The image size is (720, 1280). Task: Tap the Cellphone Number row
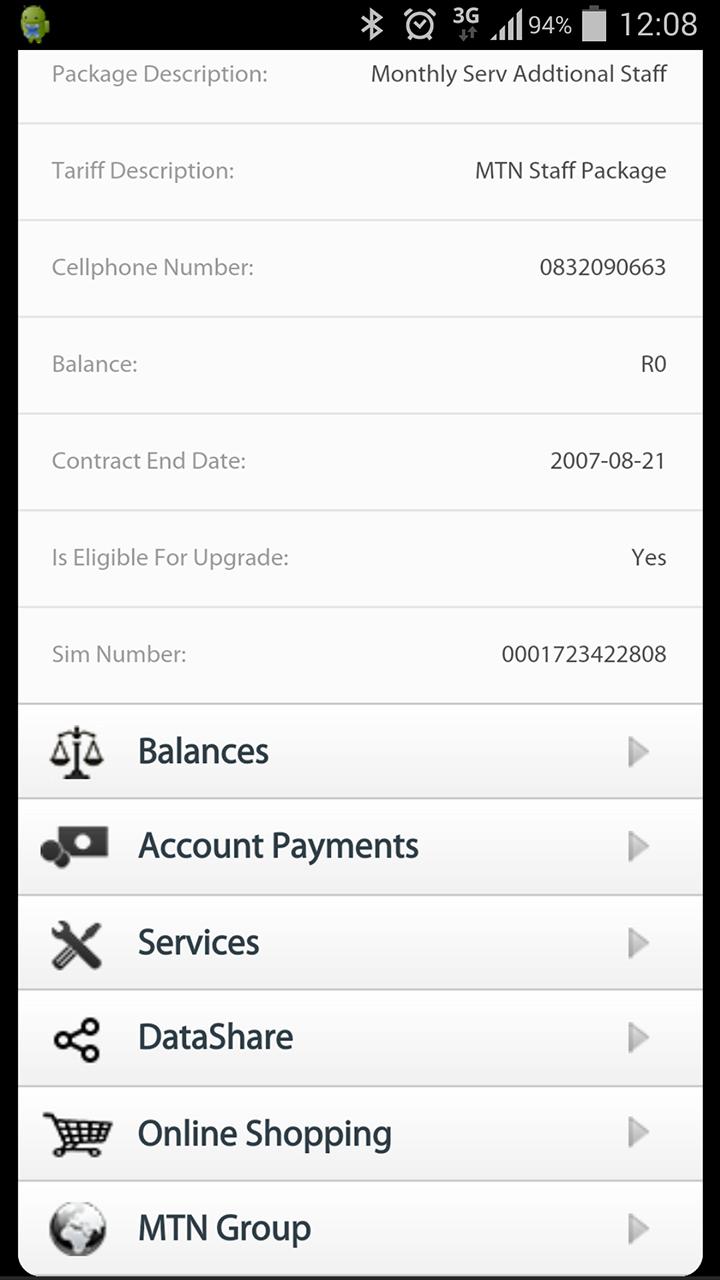tap(360, 267)
